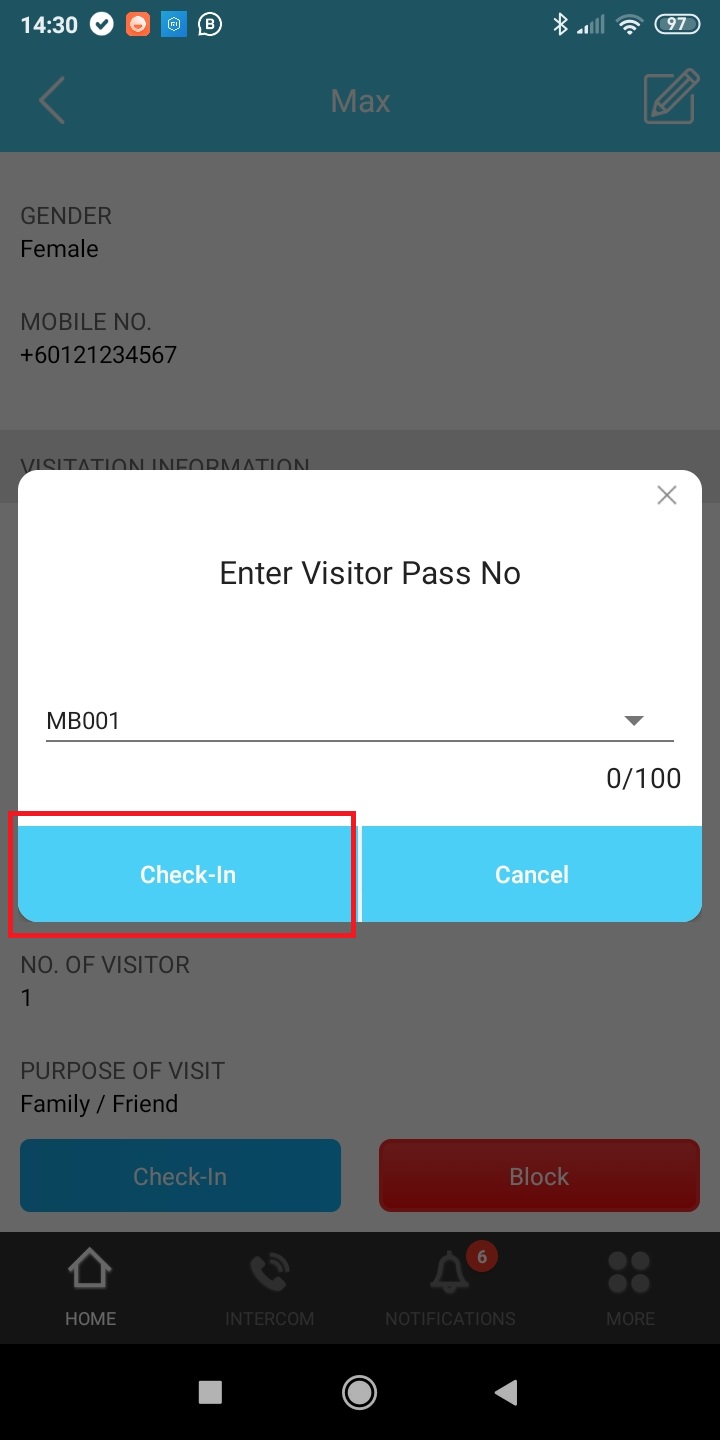Viewport: 720px width, 1440px height.
Task: Open the More tab
Action: (630, 1288)
